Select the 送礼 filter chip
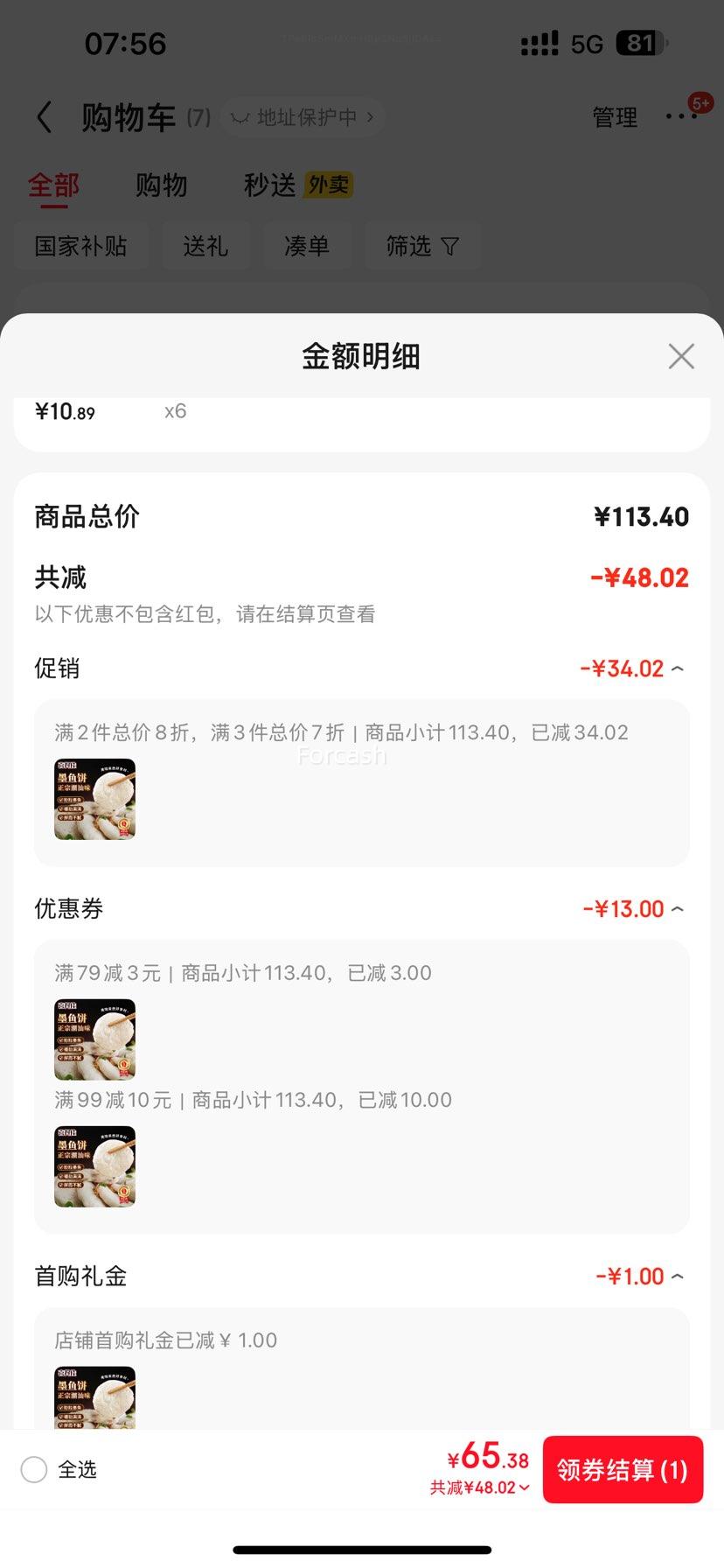 tap(205, 247)
